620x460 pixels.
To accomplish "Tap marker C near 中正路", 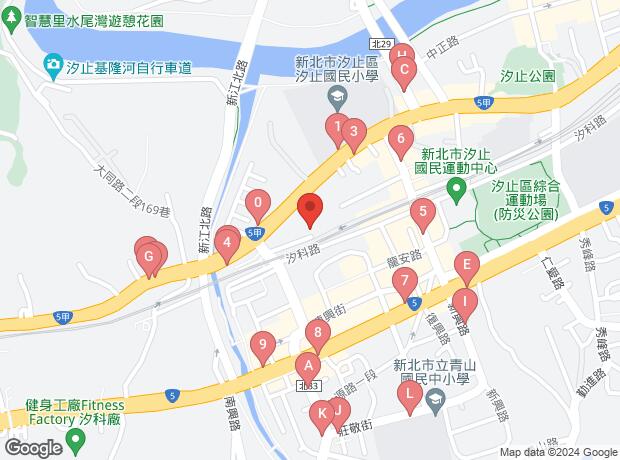I will pos(404,70).
